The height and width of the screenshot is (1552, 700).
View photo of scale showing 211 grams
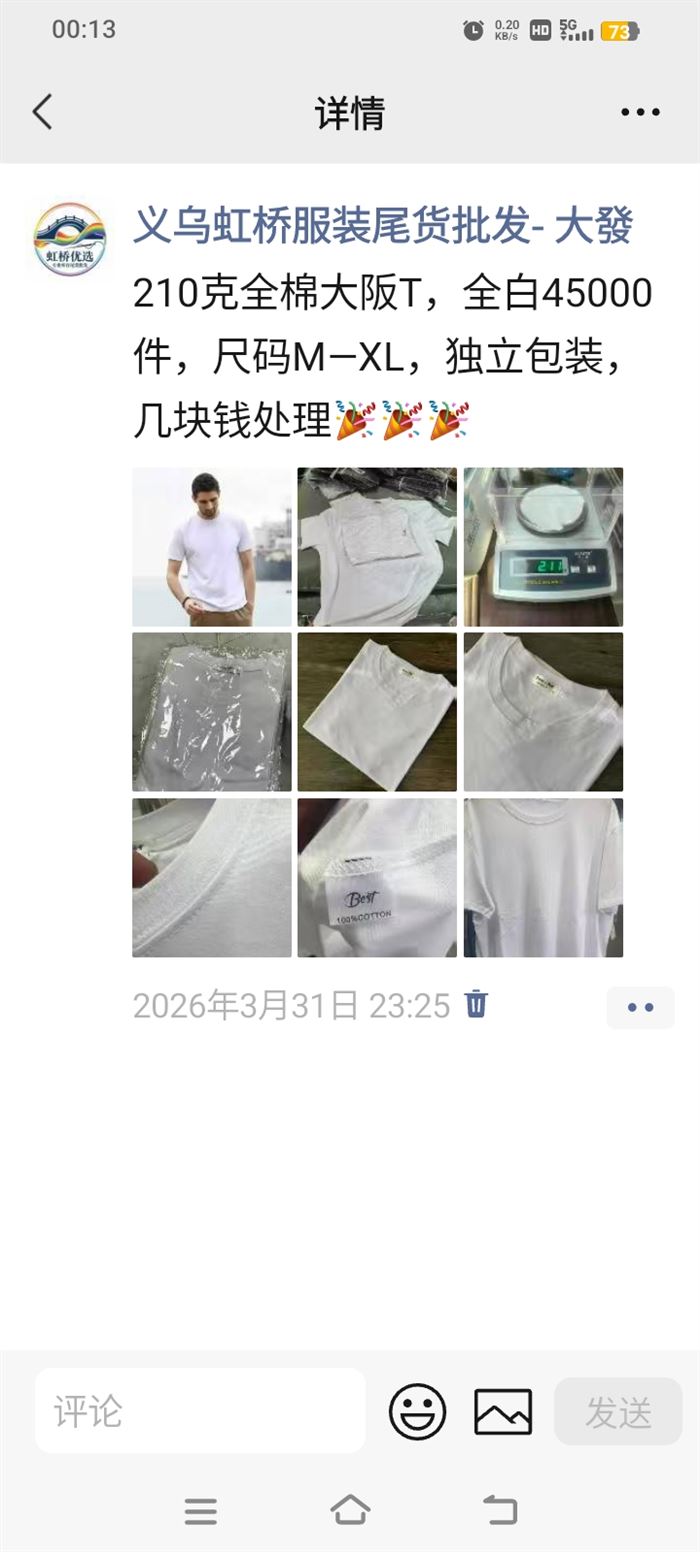[543, 547]
